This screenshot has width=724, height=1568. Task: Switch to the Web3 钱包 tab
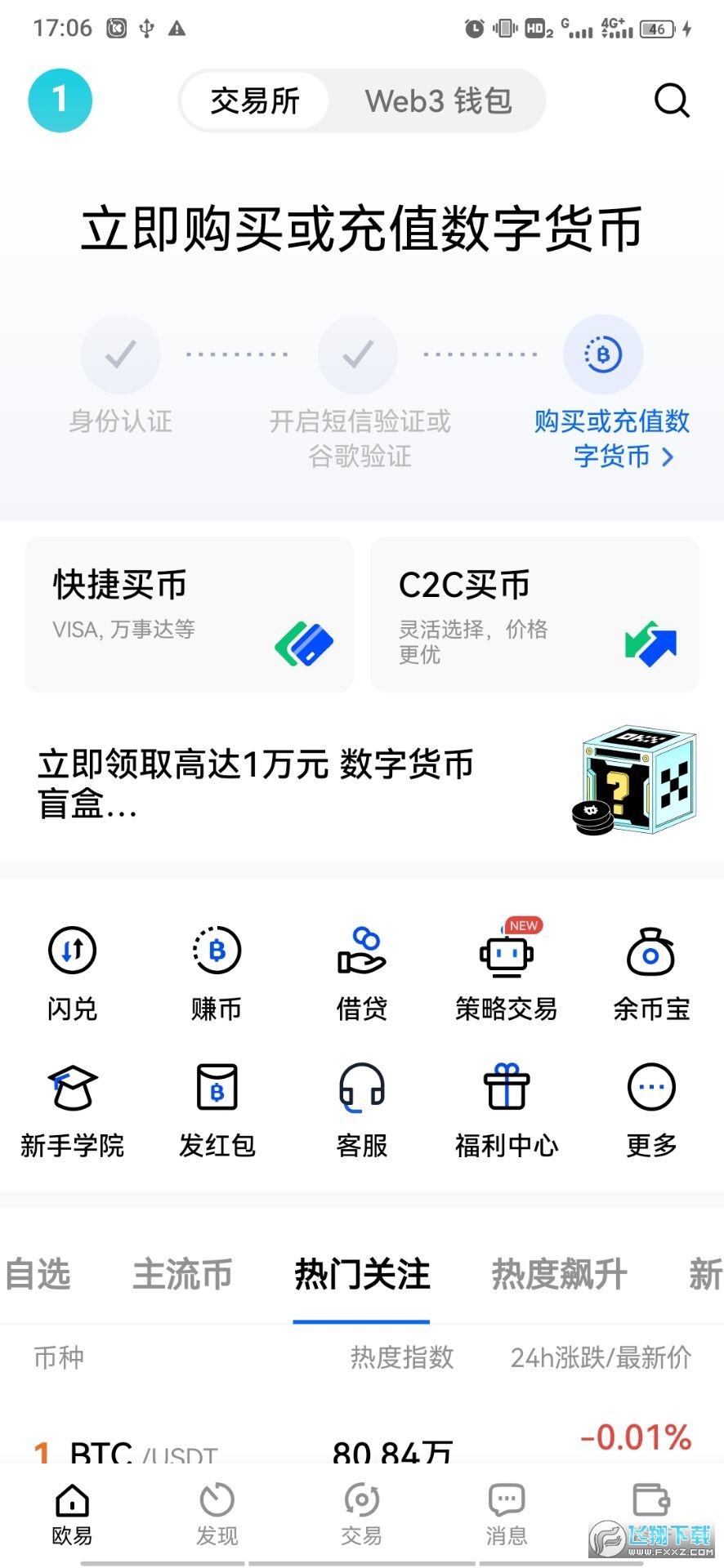tap(437, 100)
